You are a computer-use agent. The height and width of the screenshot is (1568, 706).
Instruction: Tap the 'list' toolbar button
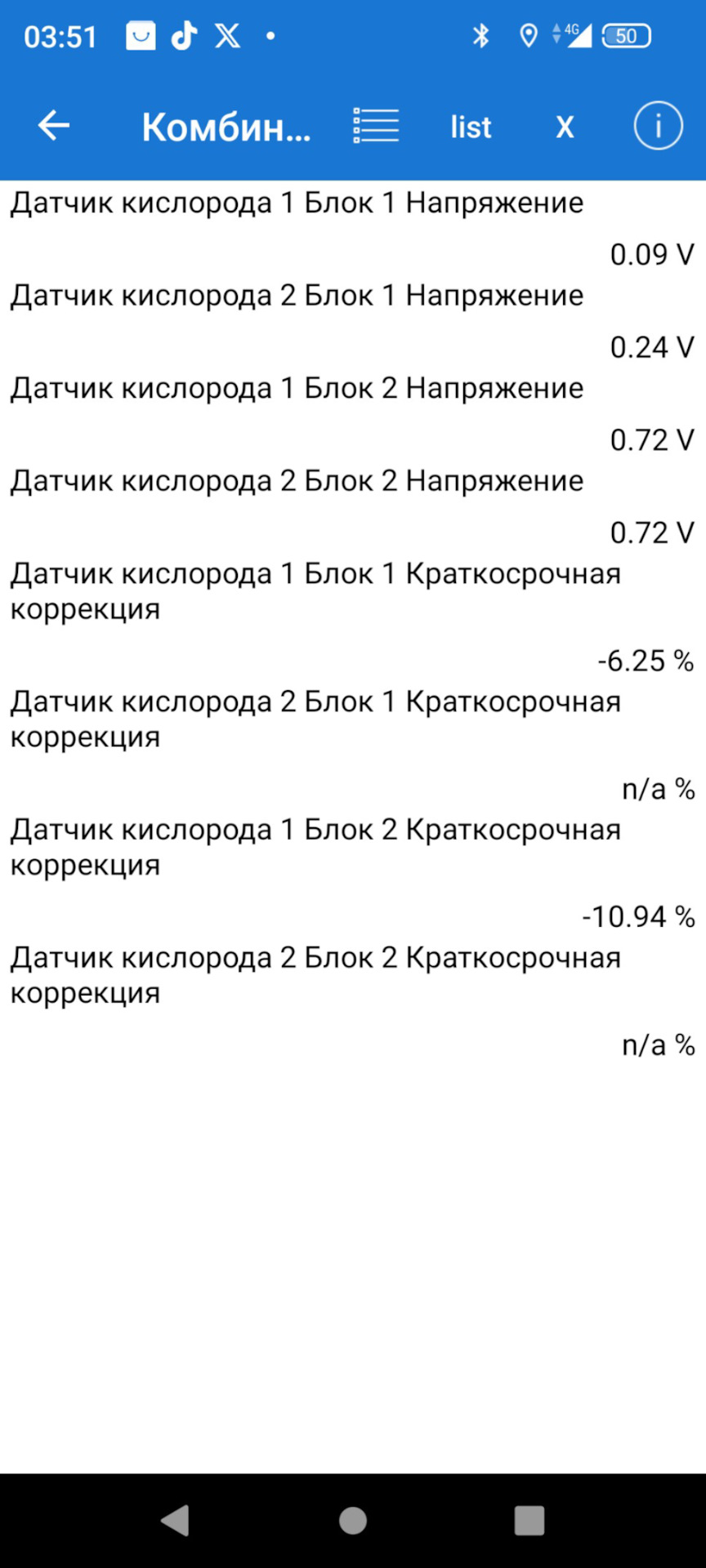coord(471,127)
